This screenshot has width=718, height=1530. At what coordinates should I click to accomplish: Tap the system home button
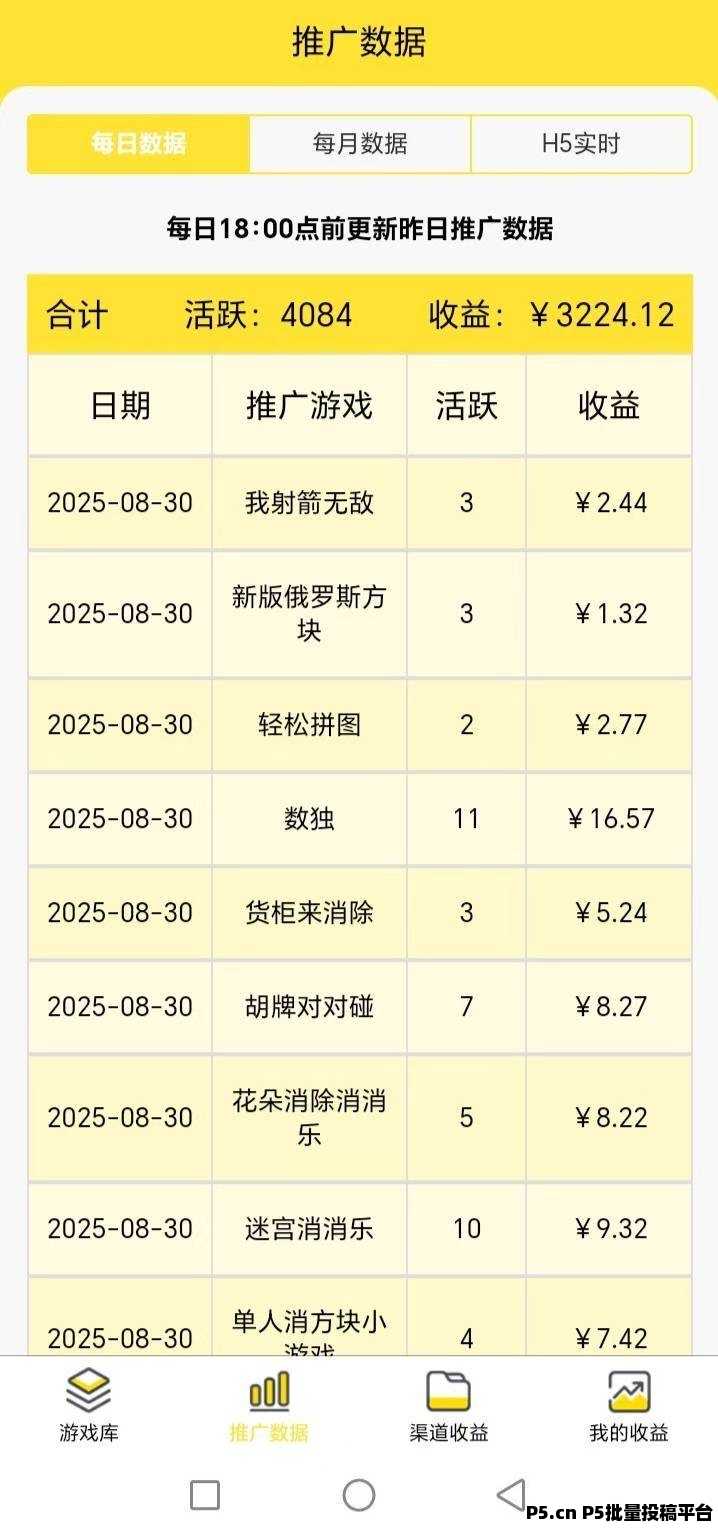coord(359,1495)
